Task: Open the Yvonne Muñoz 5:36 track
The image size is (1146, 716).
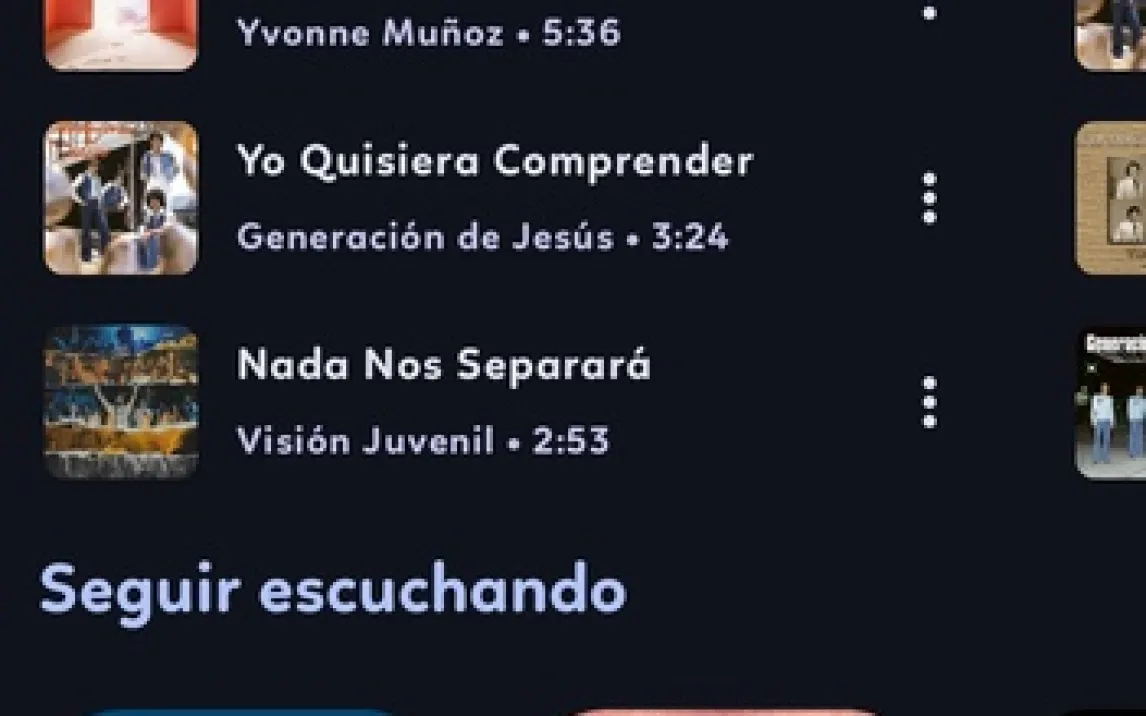Action: pyautogui.click(x=428, y=33)
